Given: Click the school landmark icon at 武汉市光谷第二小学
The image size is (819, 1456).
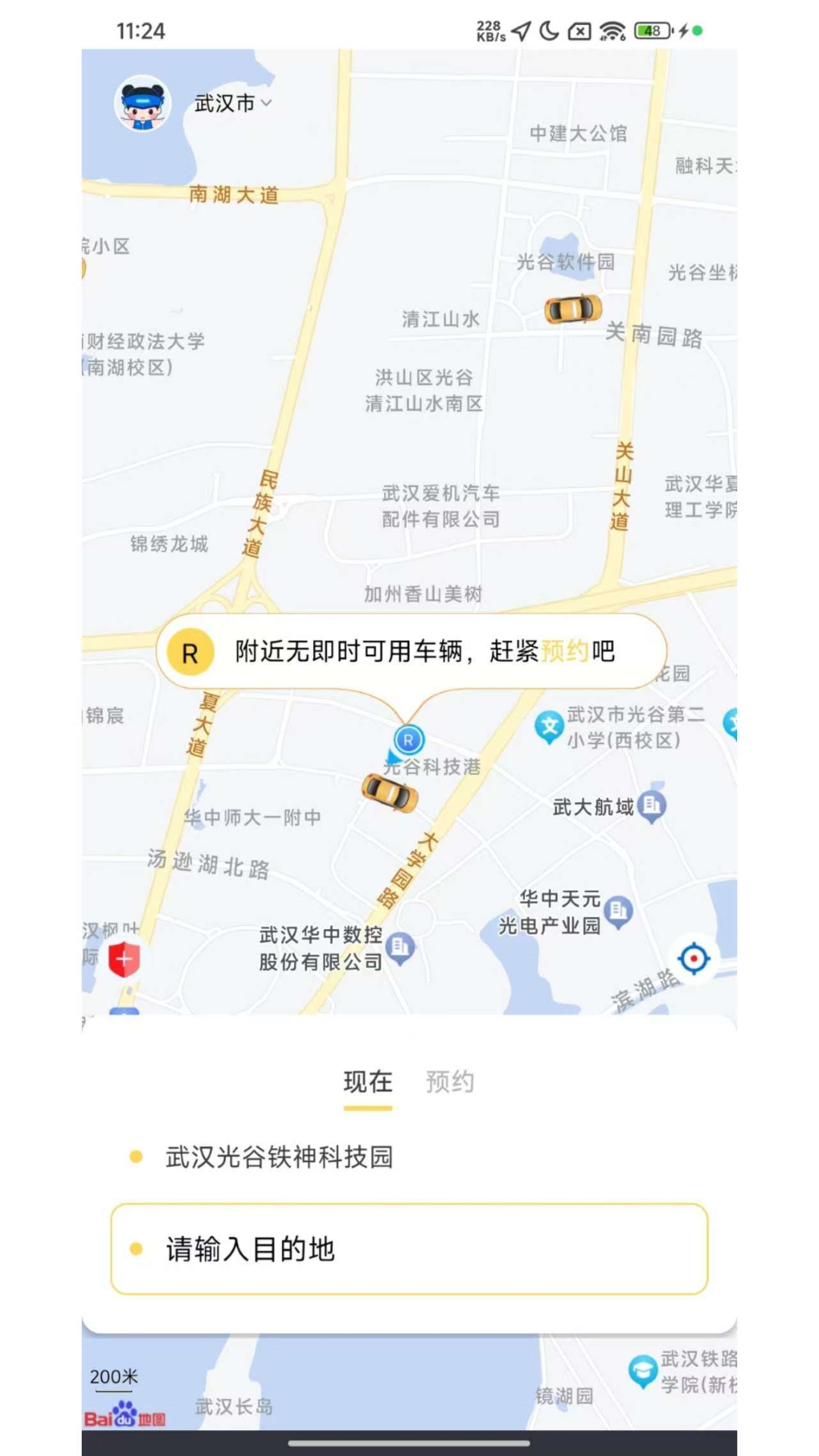Looking at the screenshot, I should (x=548, y=724).
